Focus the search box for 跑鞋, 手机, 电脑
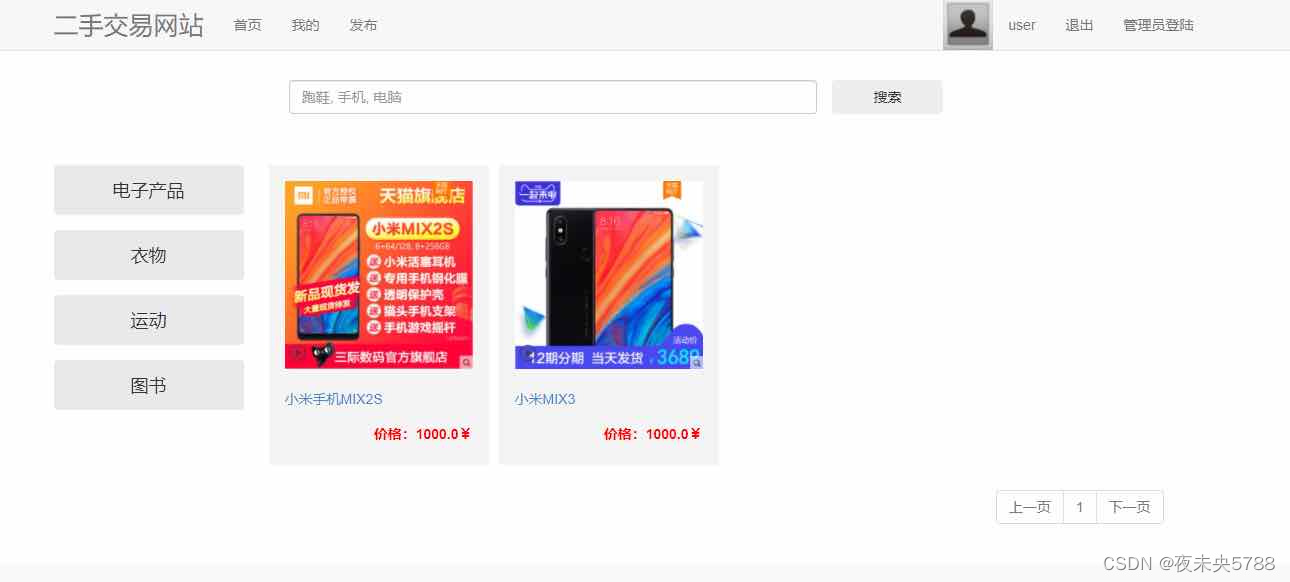 pyautogui.click(x=552, y=97)
